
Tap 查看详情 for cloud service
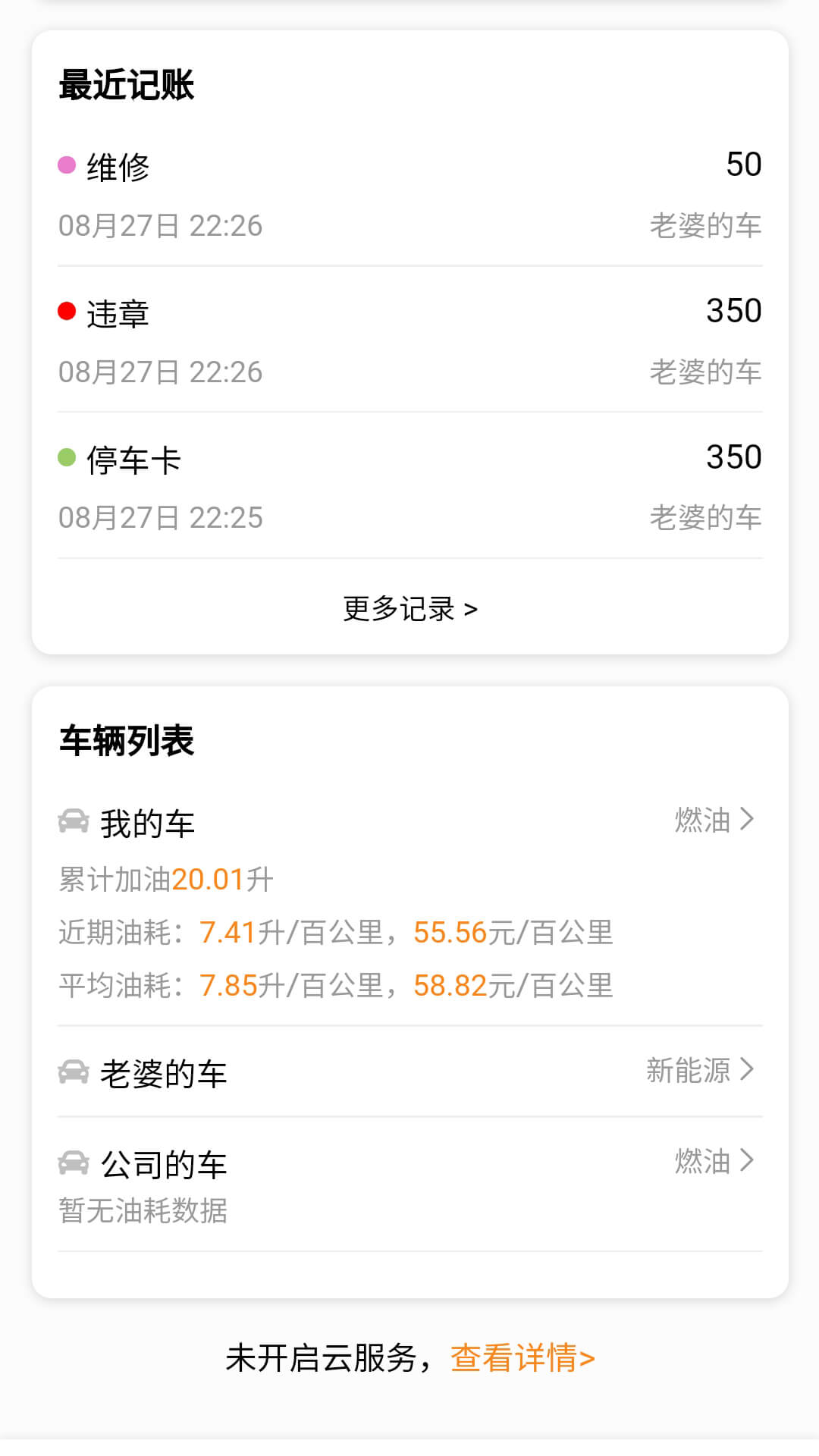(x=522, y=1358)
